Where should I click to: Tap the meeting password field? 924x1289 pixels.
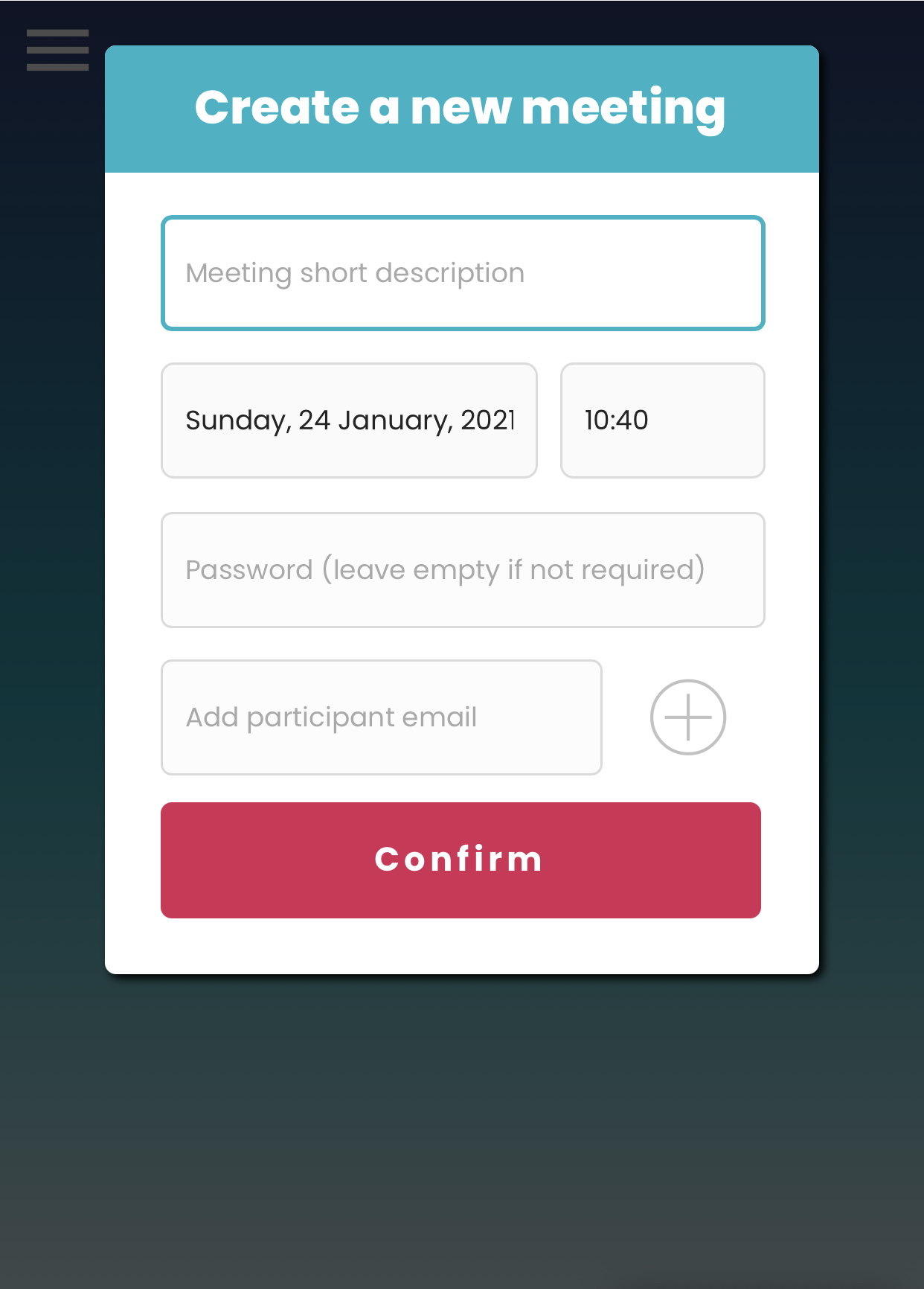(x=463, y=570)
